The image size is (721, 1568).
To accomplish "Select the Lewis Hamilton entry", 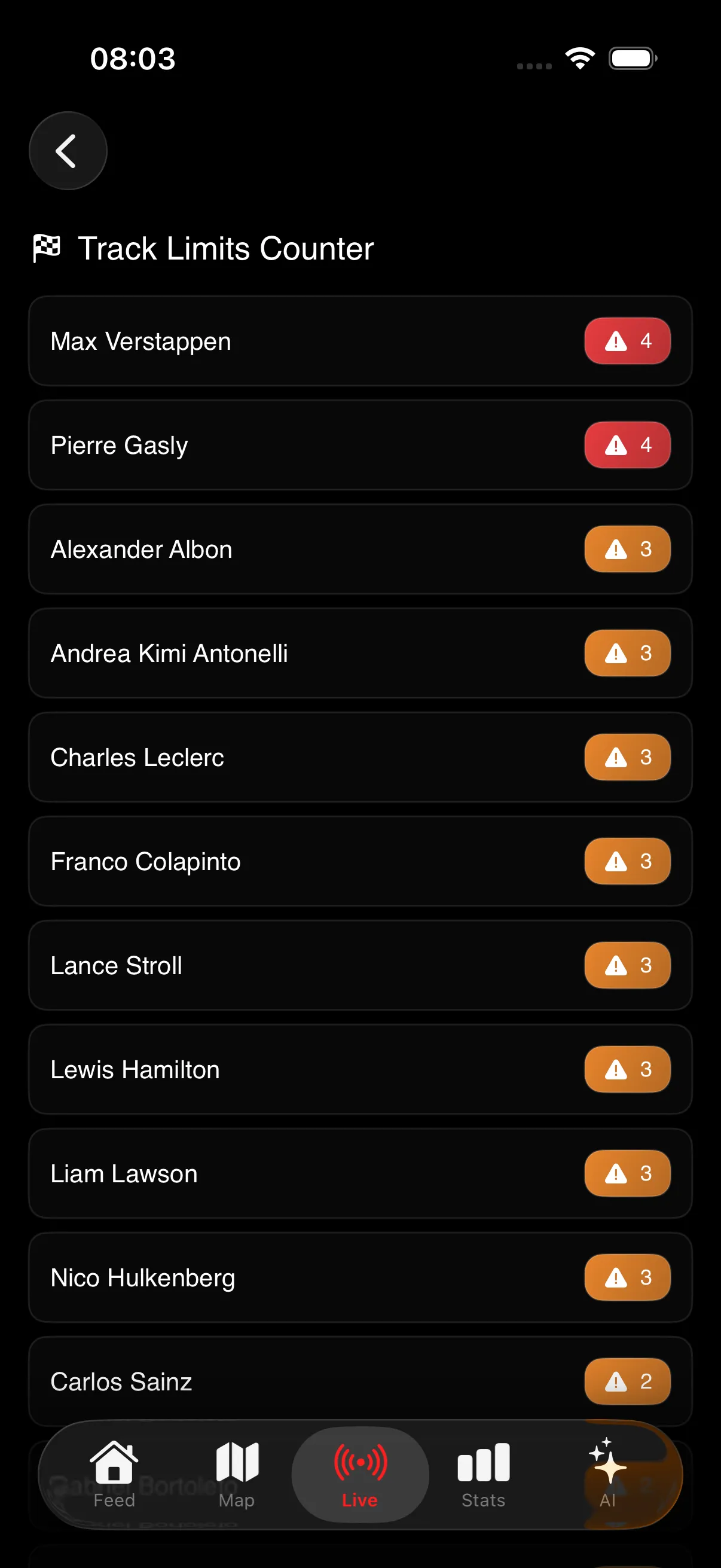I will [360, 1069].
